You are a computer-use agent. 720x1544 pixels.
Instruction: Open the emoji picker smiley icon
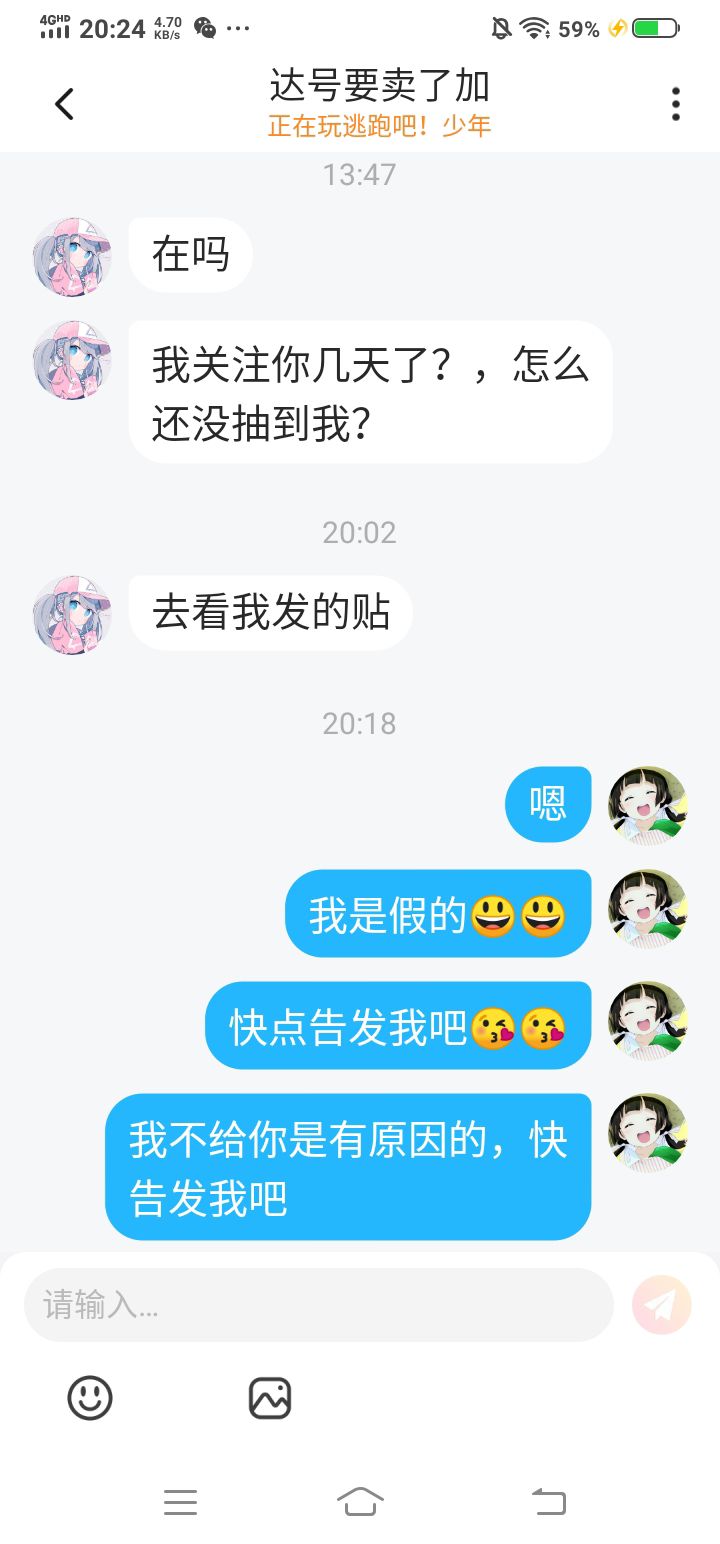click(90, 1397)
